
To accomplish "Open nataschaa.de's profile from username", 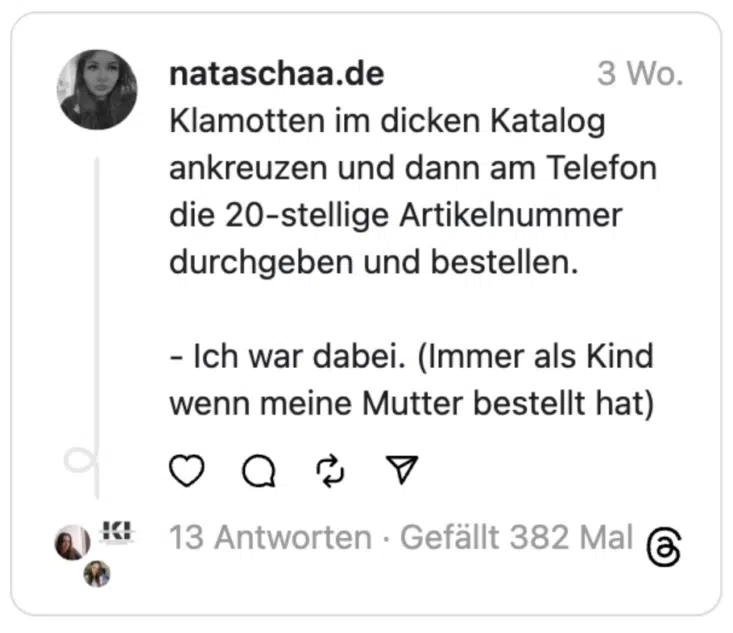I will (276, 74).
